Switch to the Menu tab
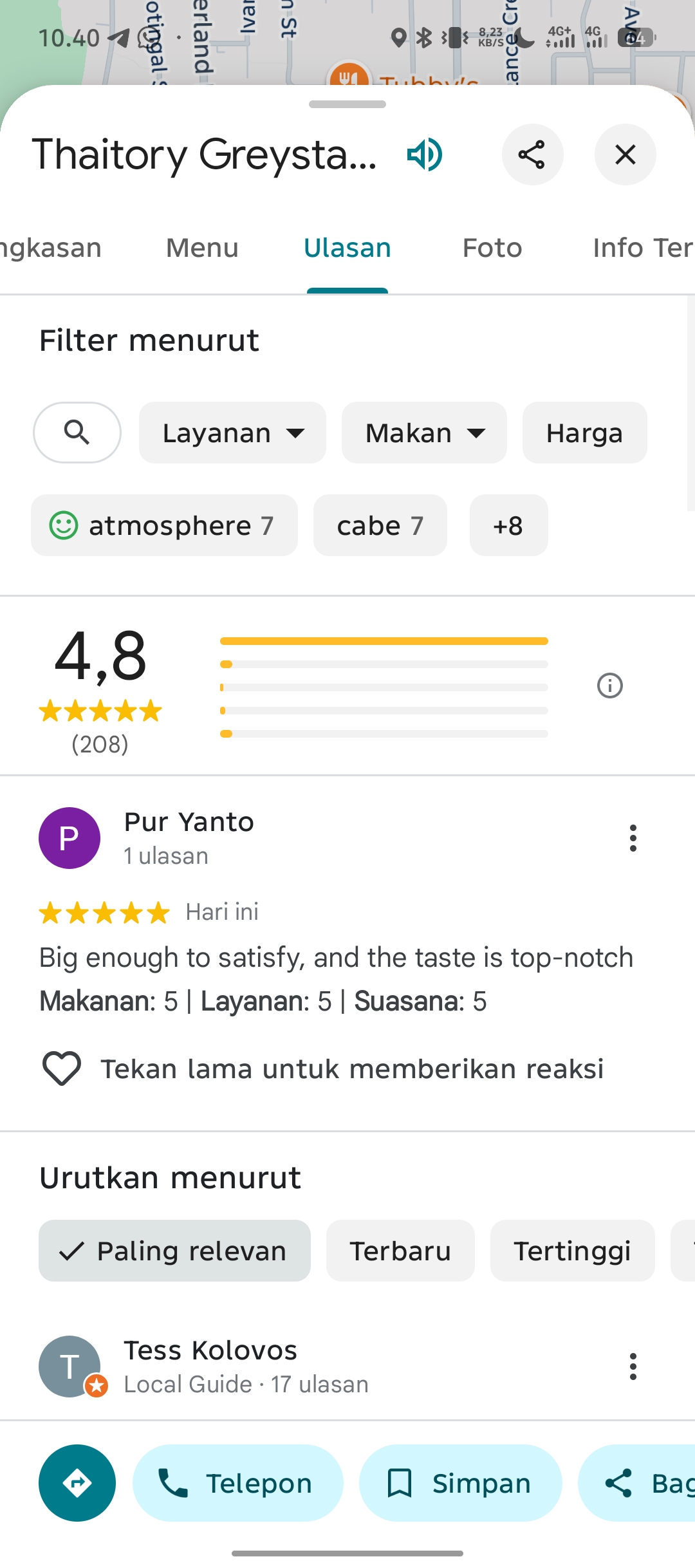Screen dimensions: 695x1568 (x=202, y=248)
